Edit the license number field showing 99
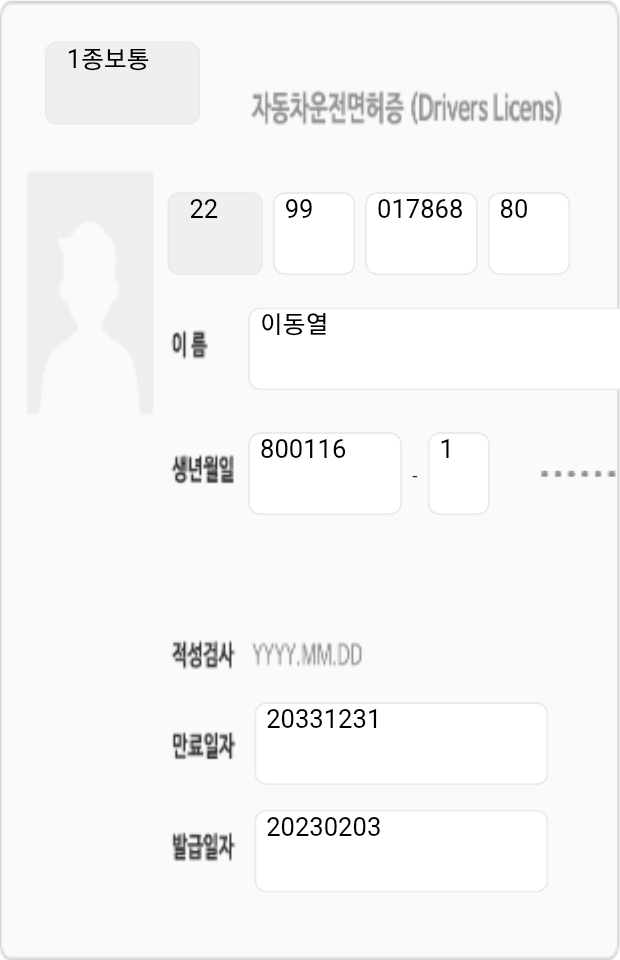The width and height of the screenshot is (620, 960). pyautogui.click(x=314, y=233)
